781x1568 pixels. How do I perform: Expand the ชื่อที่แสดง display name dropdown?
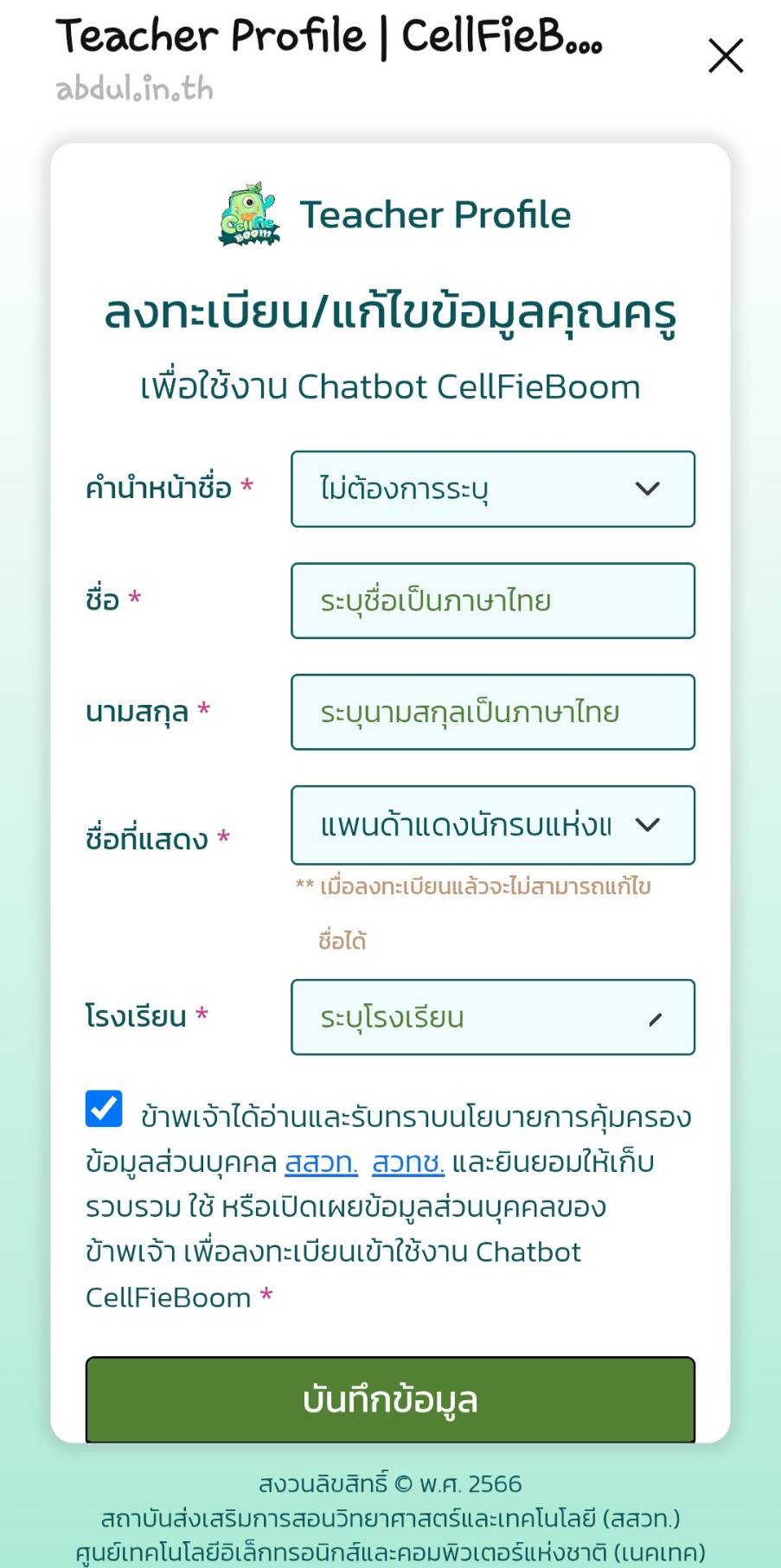[x=493, y=825]
